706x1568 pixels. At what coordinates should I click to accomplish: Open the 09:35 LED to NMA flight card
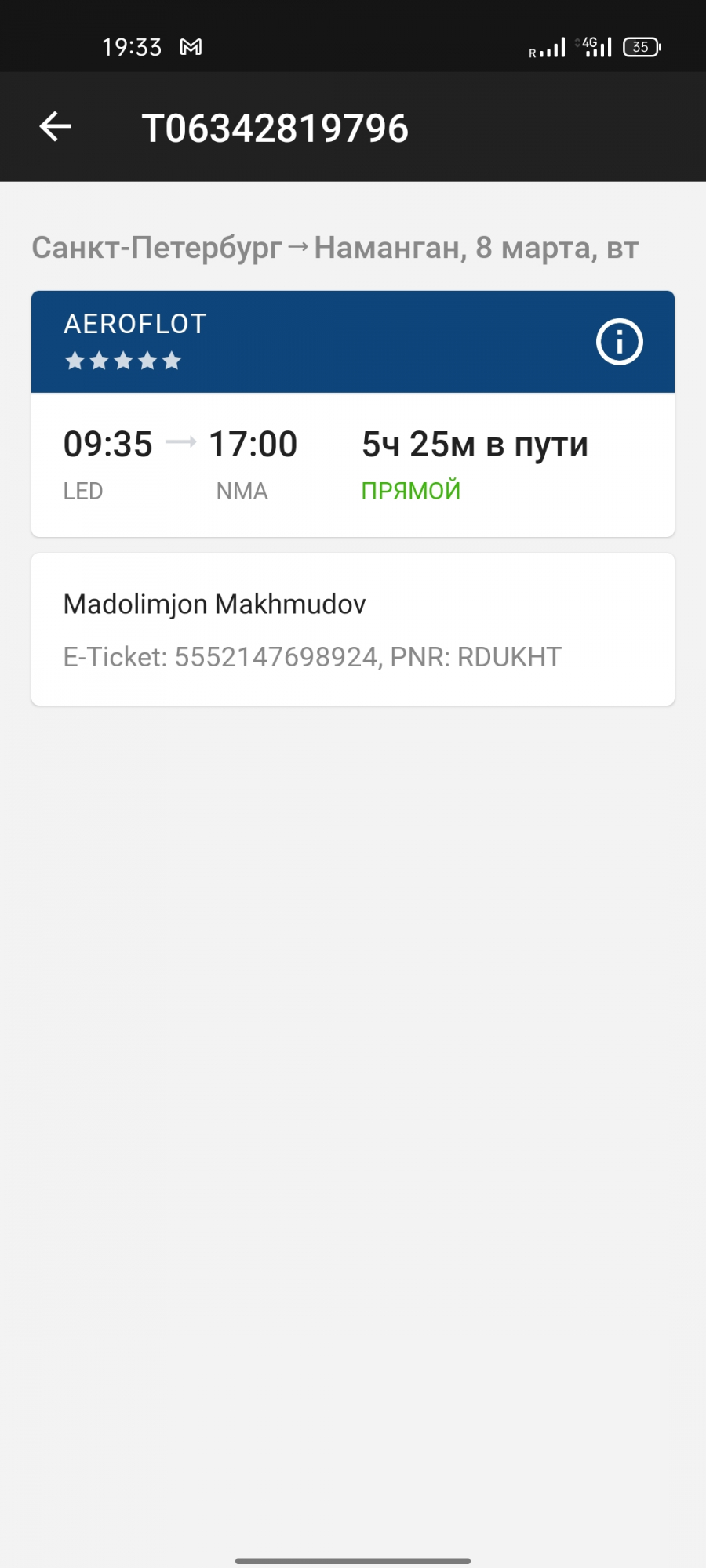(x=353, y=465)
